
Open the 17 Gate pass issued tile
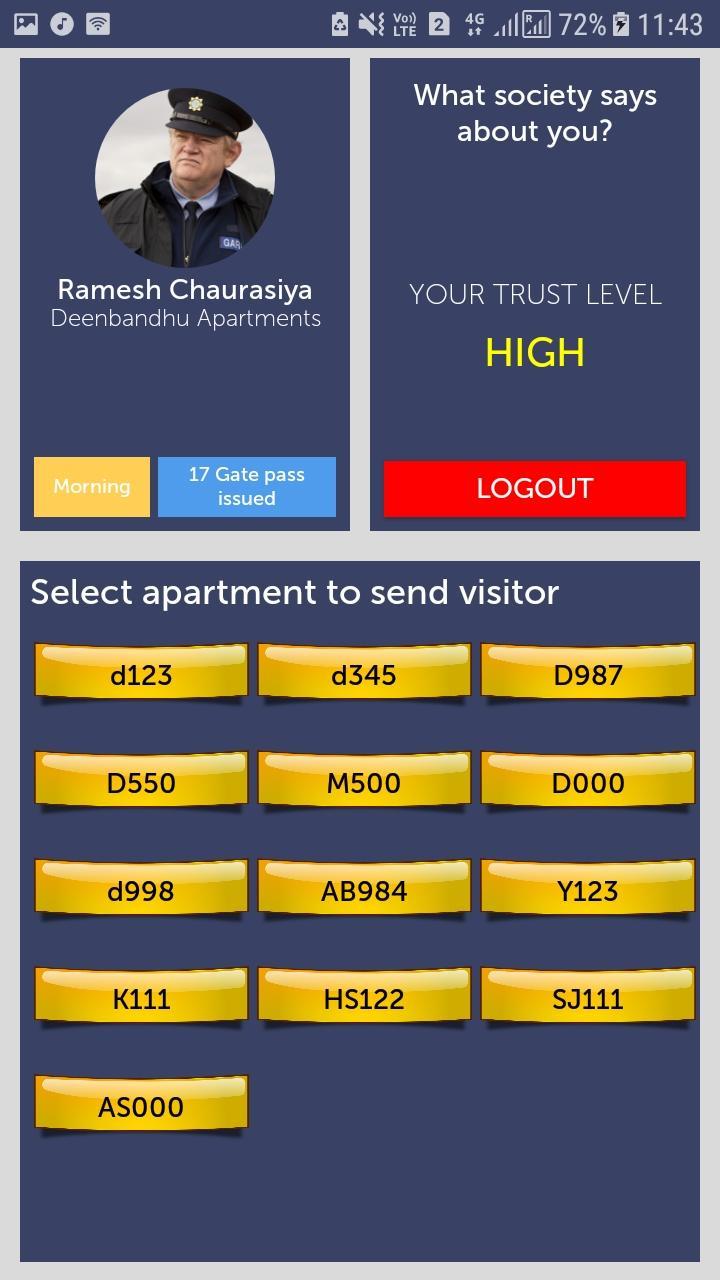click(246, 487)
